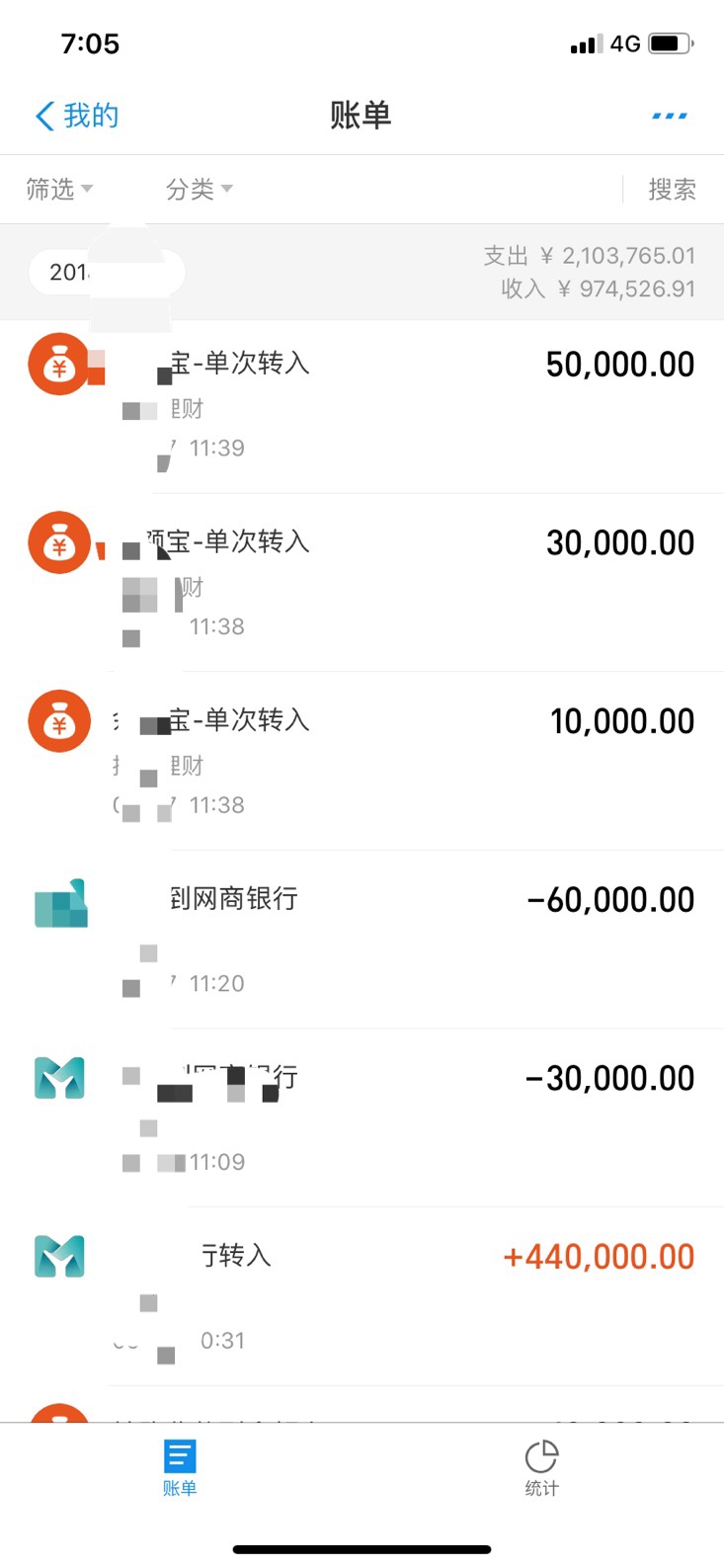Image resolution: width=724 pixels, height=1568 pixels.
Task: View the -30,000.00 transaction at 11:09
Action: (x=362, y=1117)
